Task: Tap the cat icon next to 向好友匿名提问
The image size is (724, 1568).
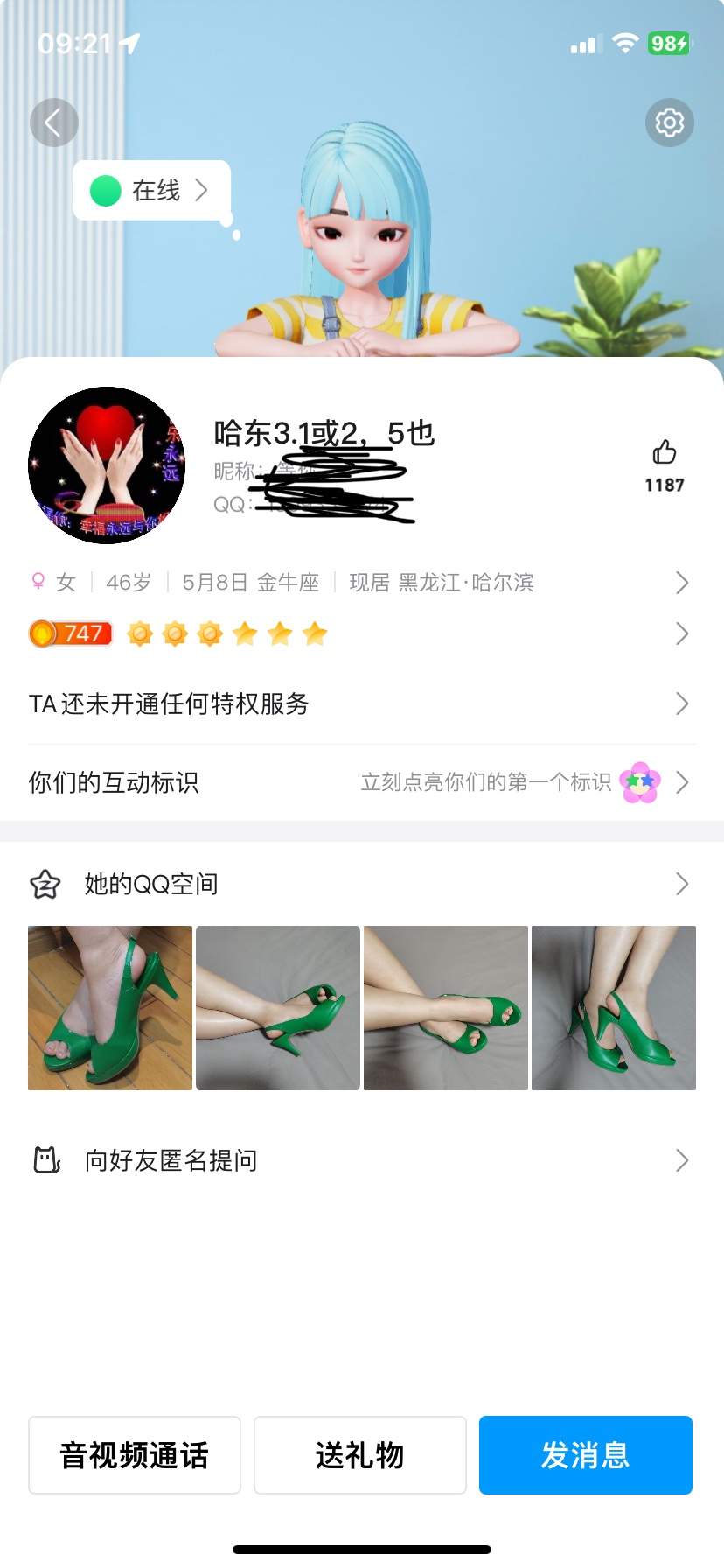Action: coord(45,1159)
